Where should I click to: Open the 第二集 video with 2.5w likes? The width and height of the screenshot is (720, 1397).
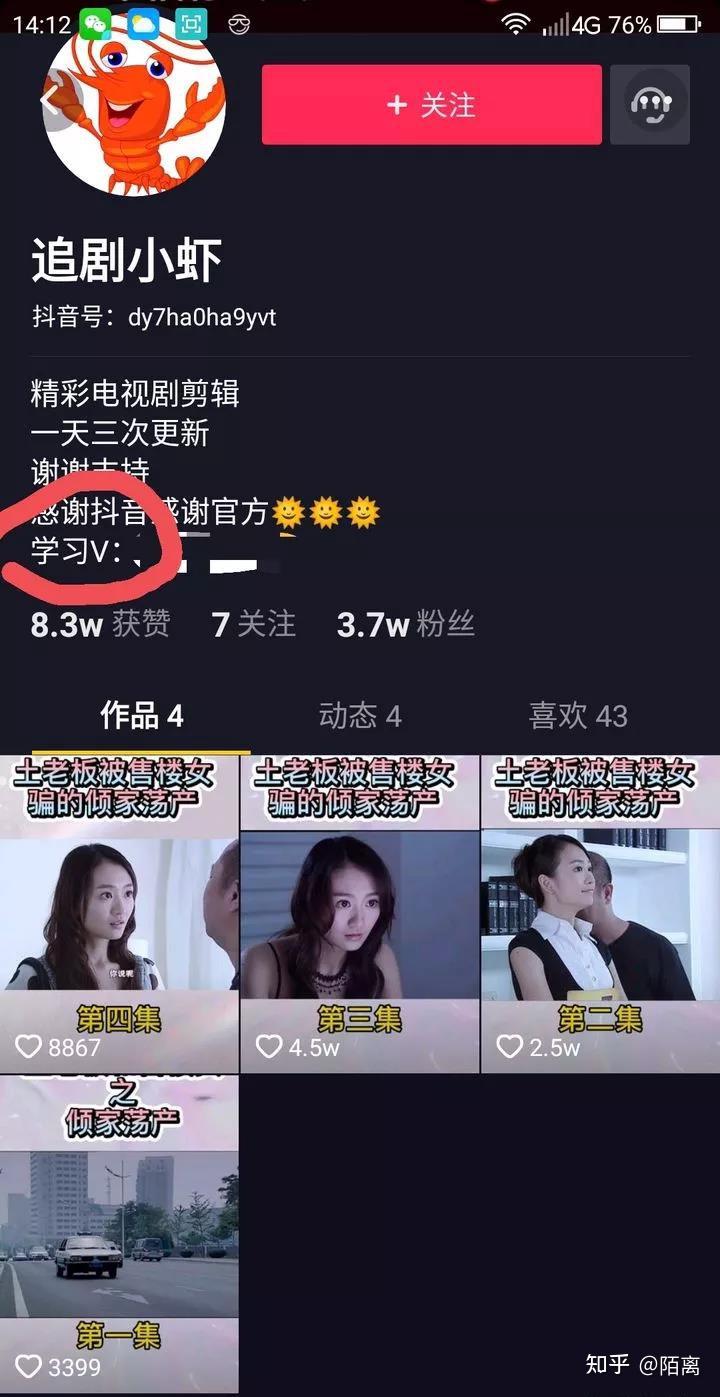click(600, 915)
